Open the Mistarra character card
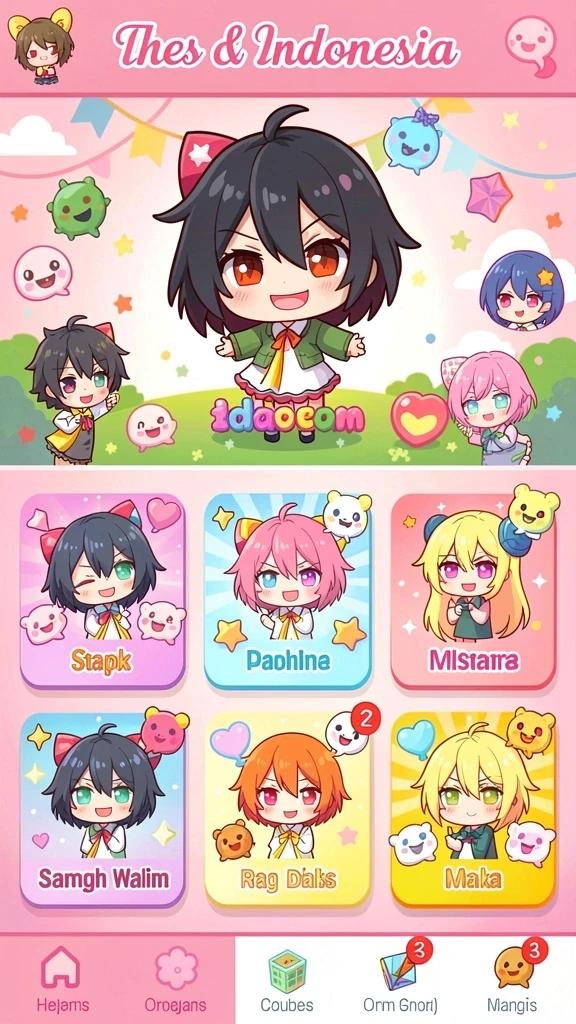Image resolution: width=576 pixels, height=1024 pixels. (473, 591)
